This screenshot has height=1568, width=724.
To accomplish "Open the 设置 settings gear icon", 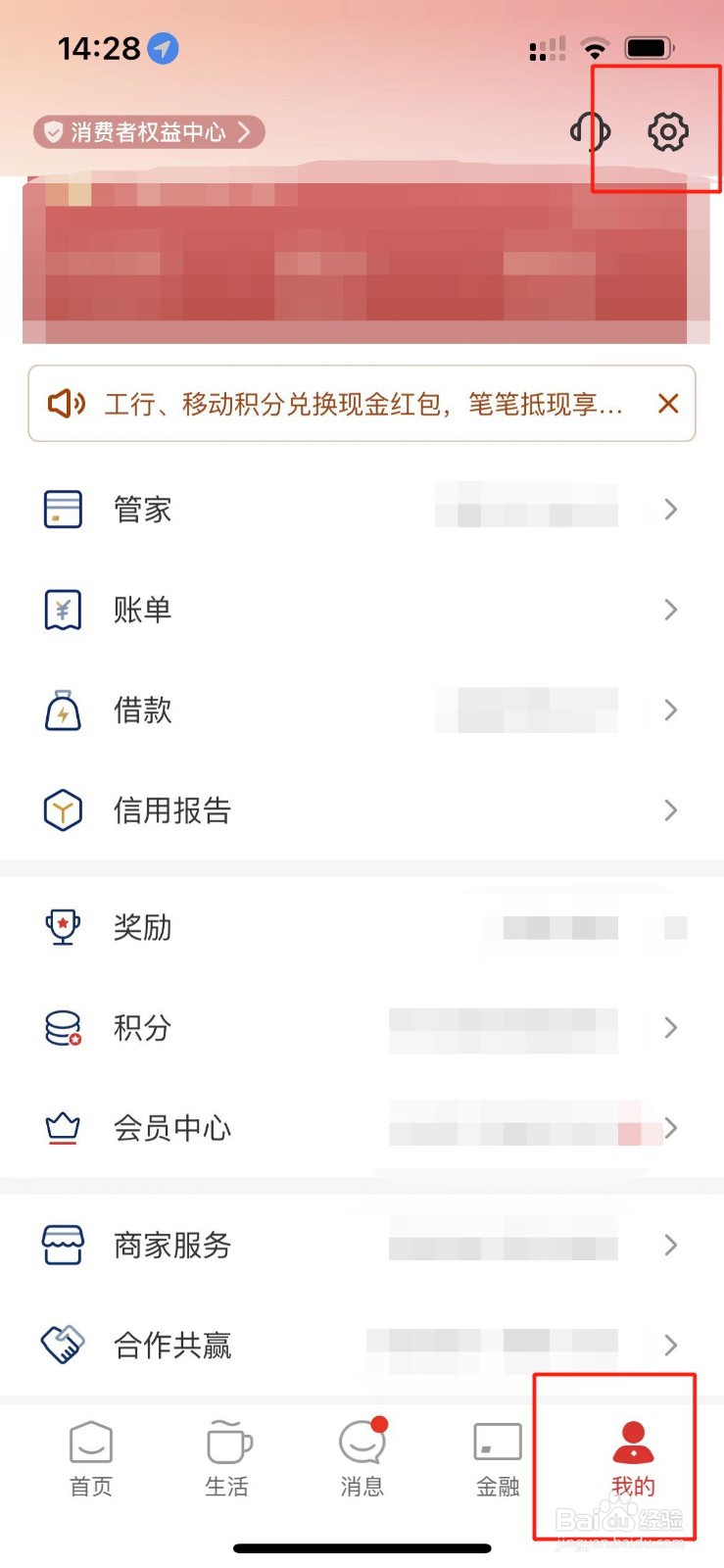I will [668, 130].
